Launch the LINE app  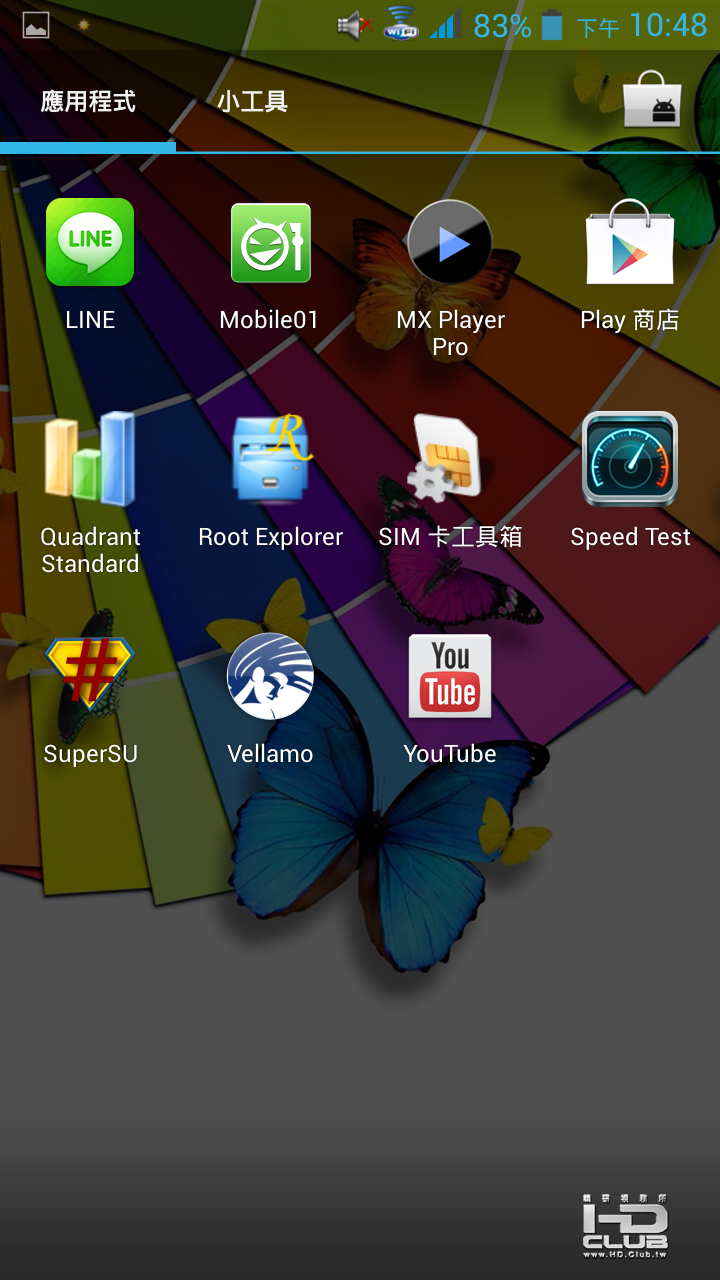[90, 243]
